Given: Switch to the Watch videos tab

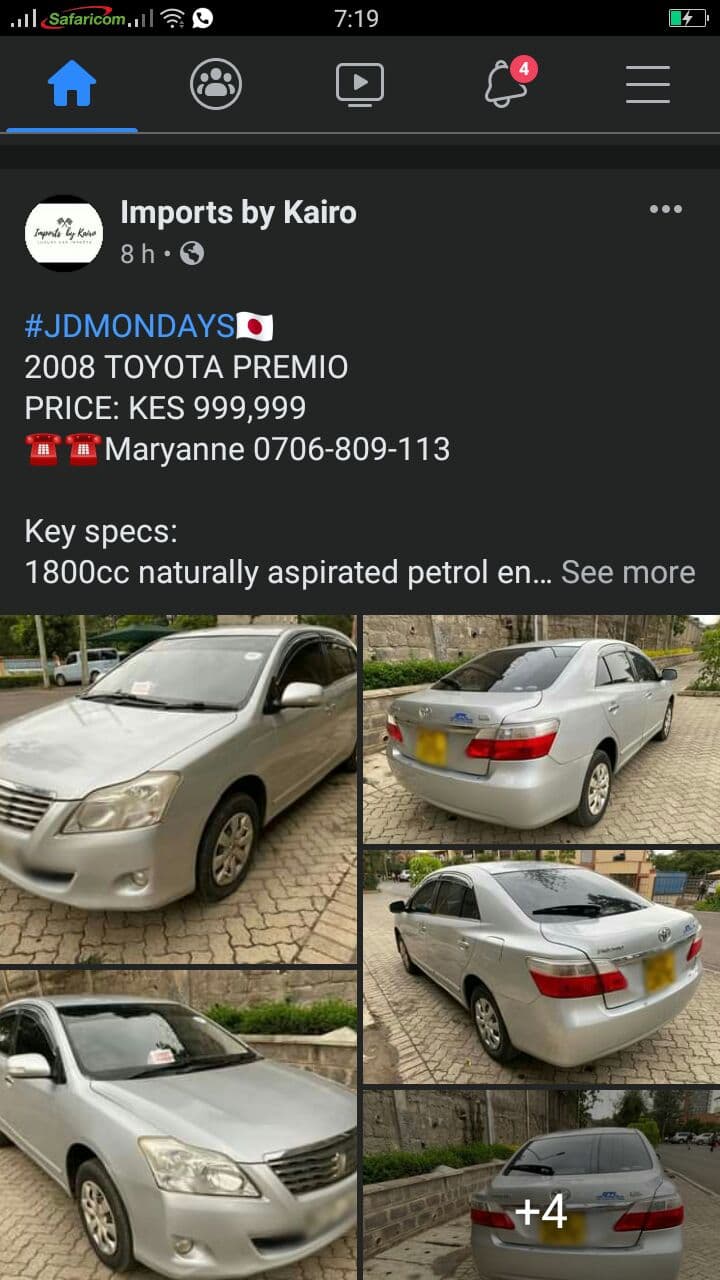Looking at the screenshot, I should click(x=360, y=85).
